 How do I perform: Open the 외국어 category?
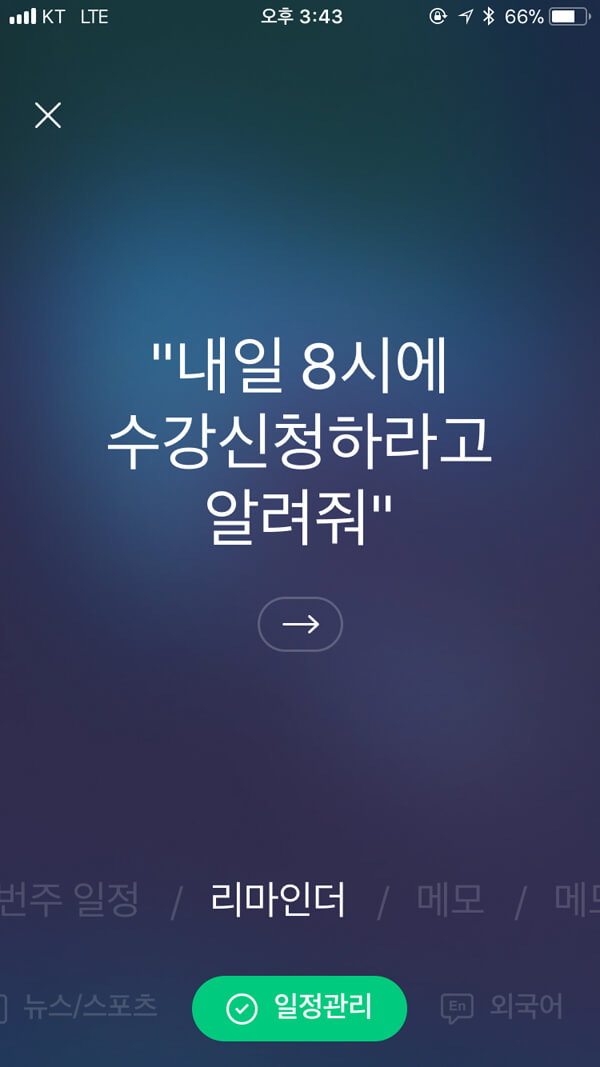pyautogui.click(x=502, y=1007)
